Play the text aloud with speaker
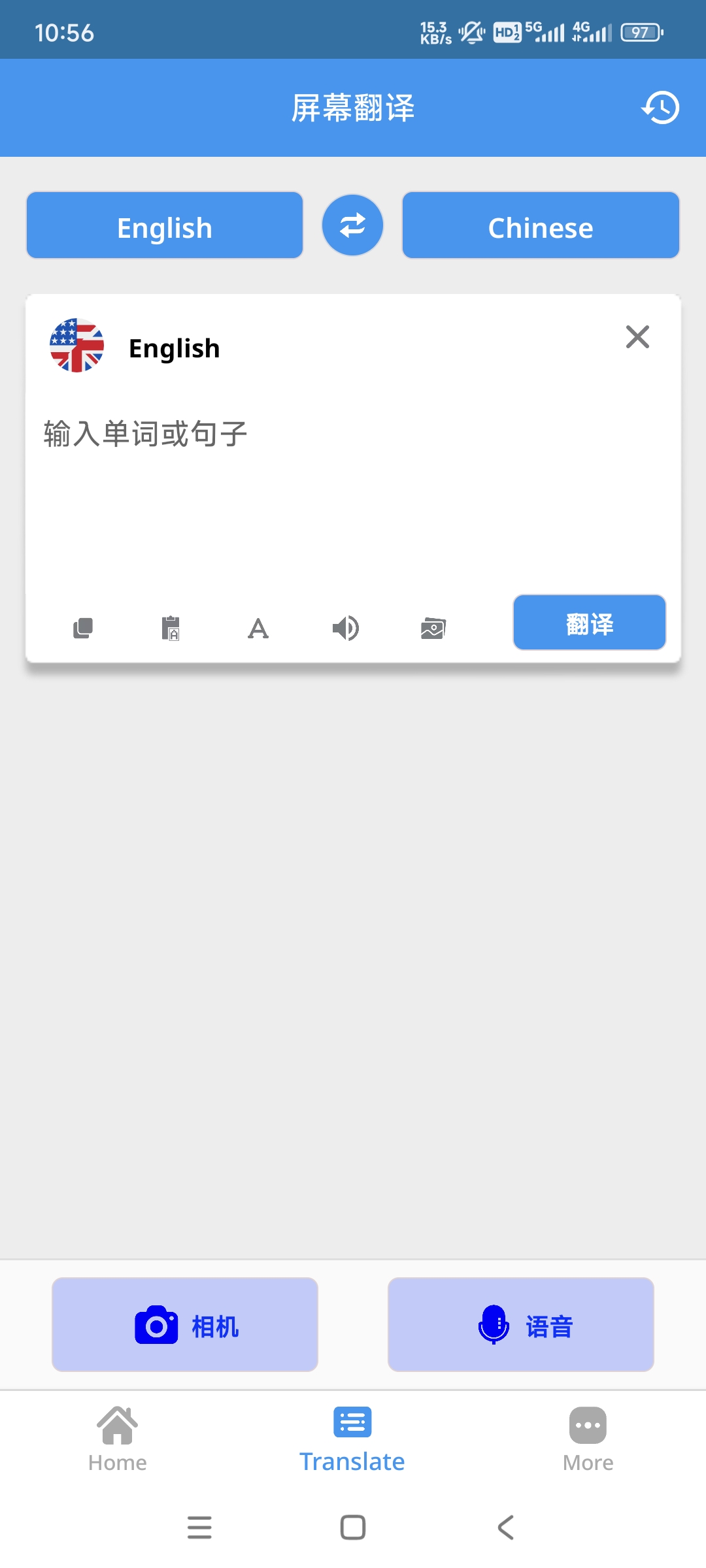This screenshot has width=706, height=1568. tap(345, 628)
